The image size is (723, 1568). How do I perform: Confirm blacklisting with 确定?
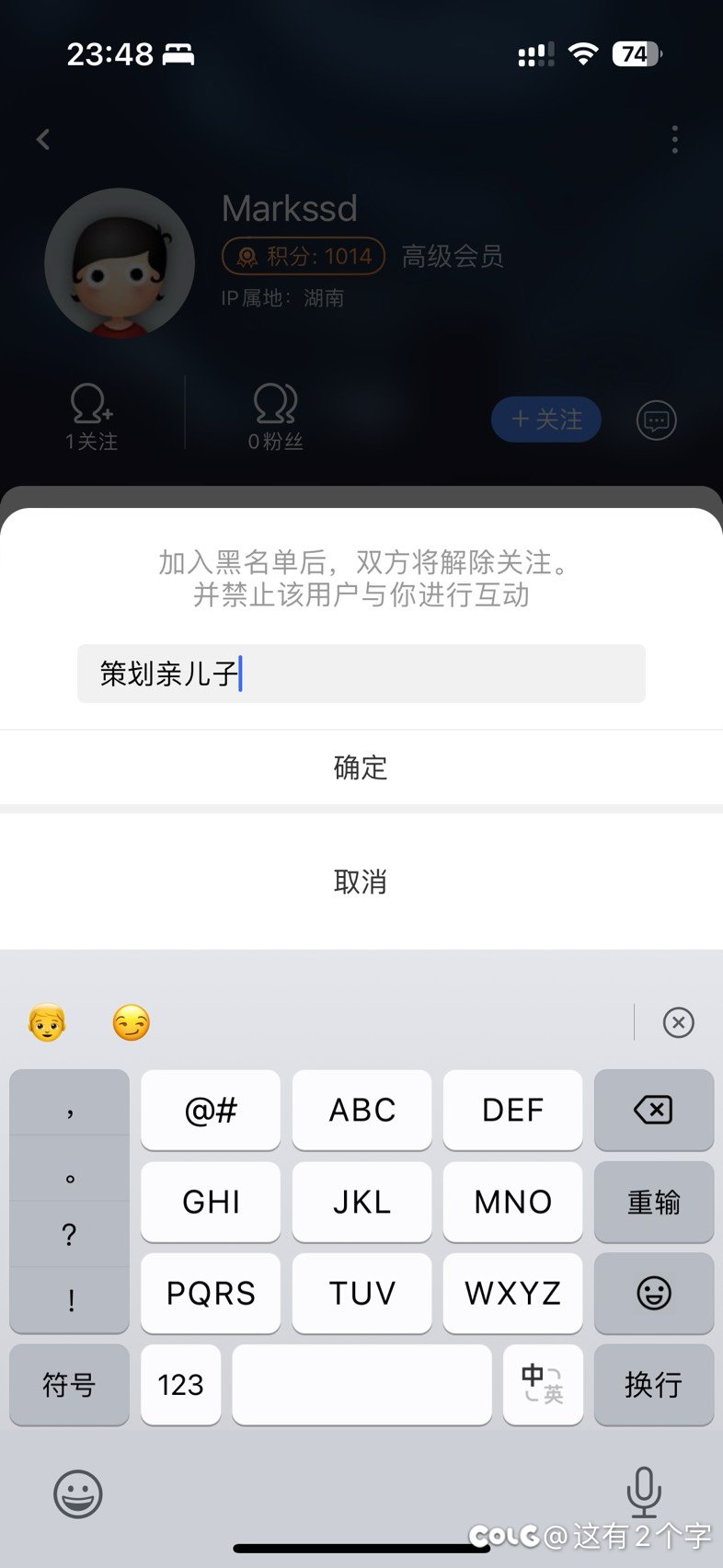[361, 767]
